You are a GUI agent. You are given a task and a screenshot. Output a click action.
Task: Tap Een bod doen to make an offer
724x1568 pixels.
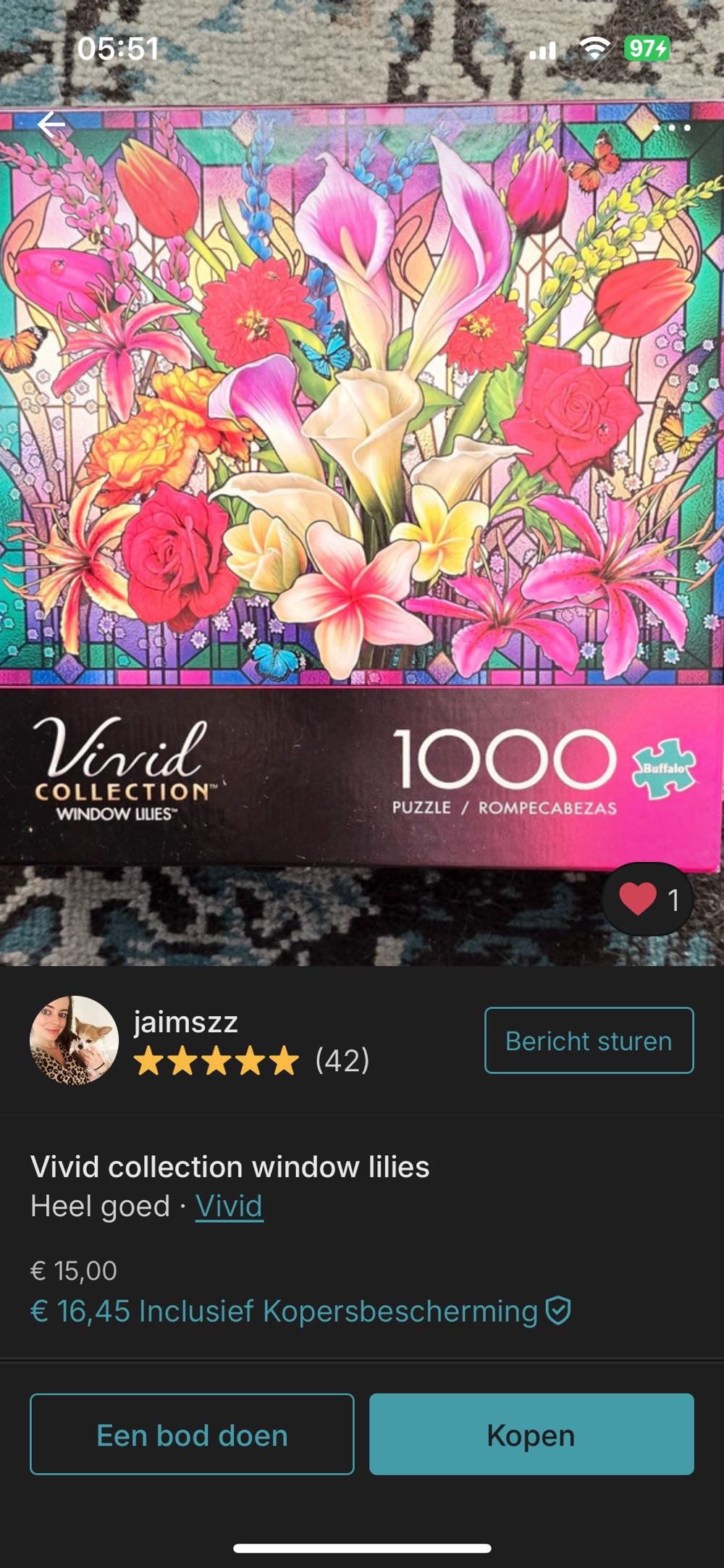point(192,1434)
